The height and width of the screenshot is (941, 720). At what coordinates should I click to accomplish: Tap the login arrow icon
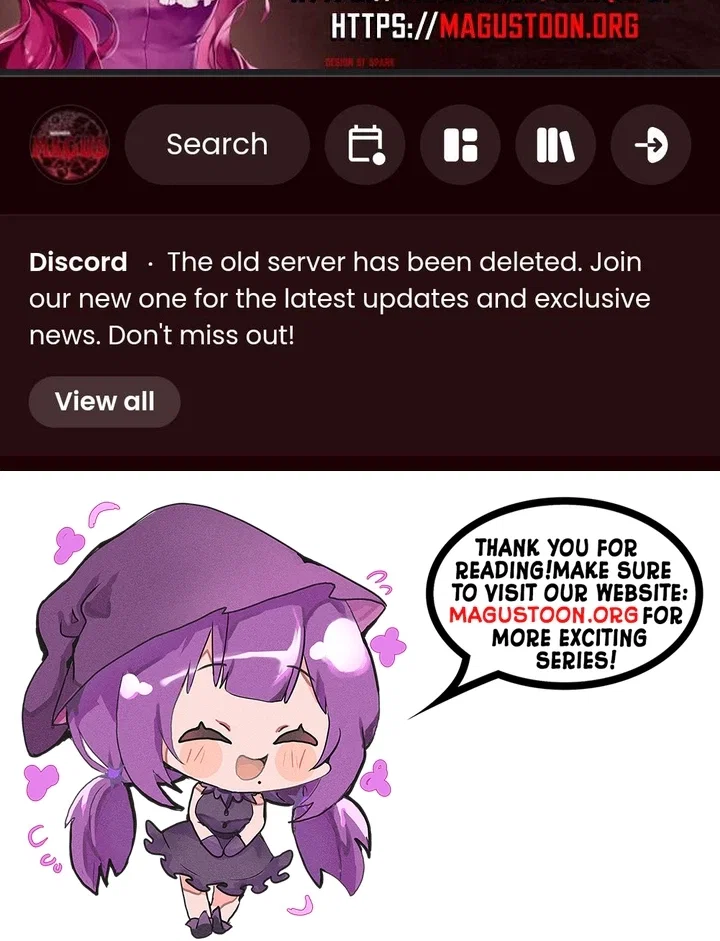651,145
